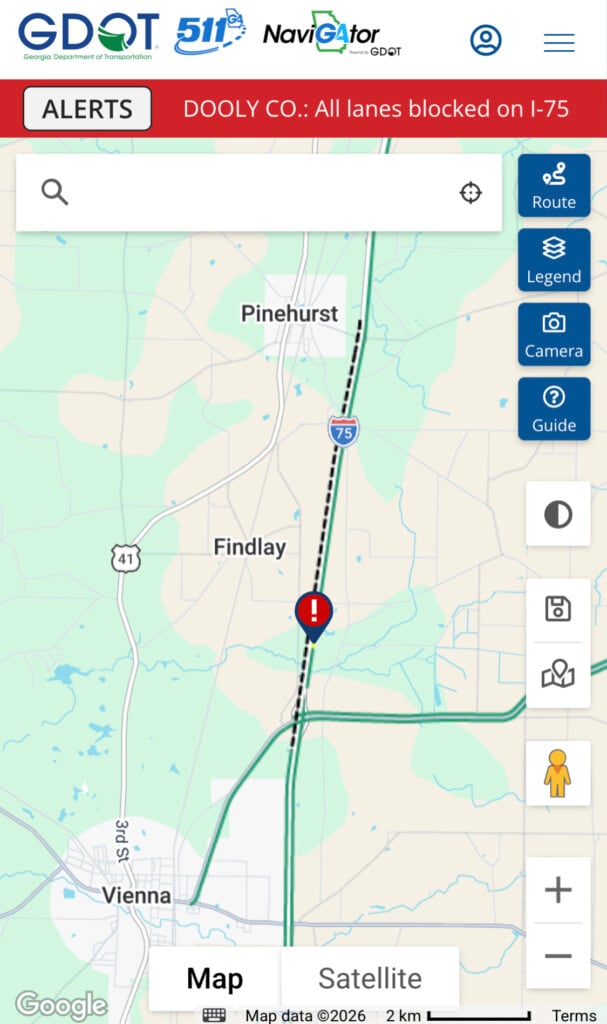The image size is (607, 1024).
Task: Zoom in on the map
Action: point(558,890)
